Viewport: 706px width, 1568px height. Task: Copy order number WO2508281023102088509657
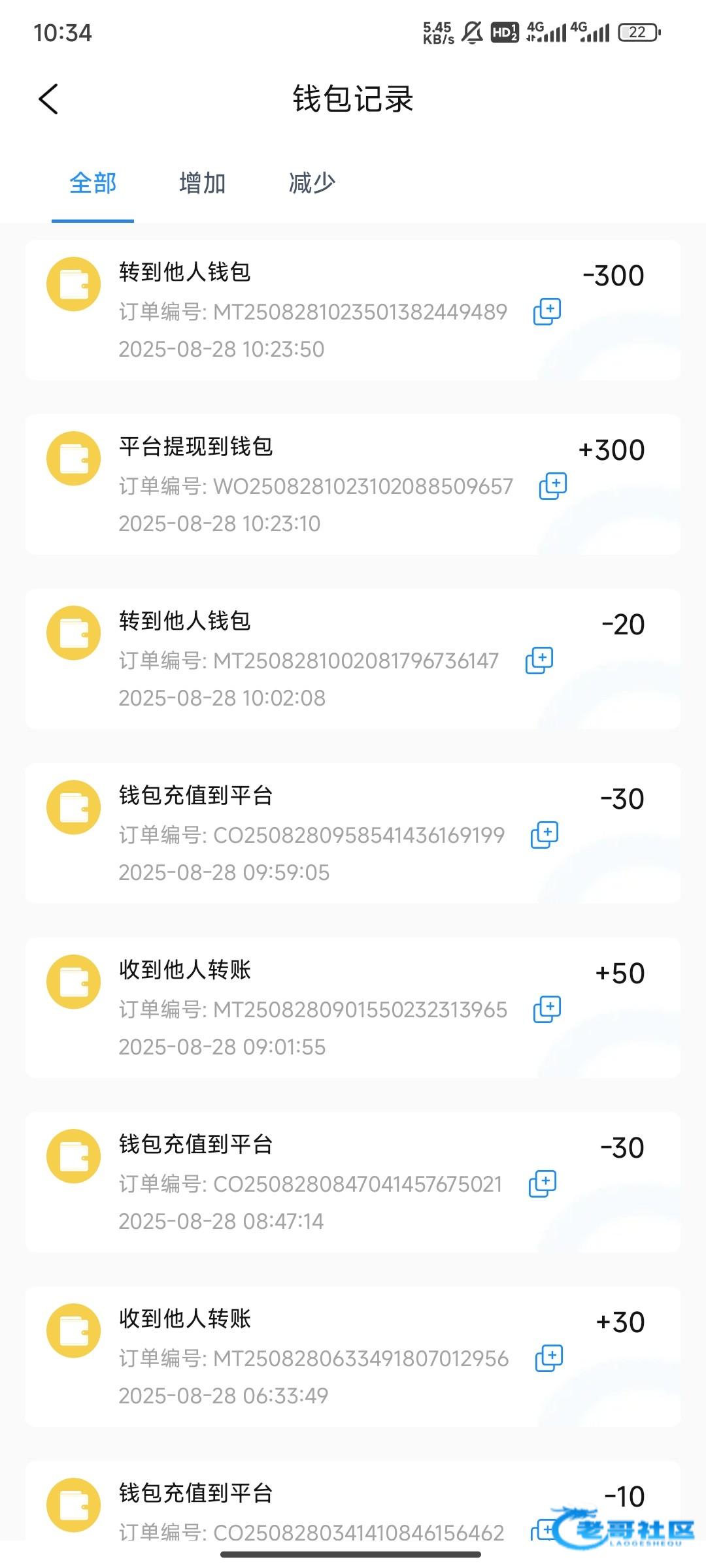552,486
